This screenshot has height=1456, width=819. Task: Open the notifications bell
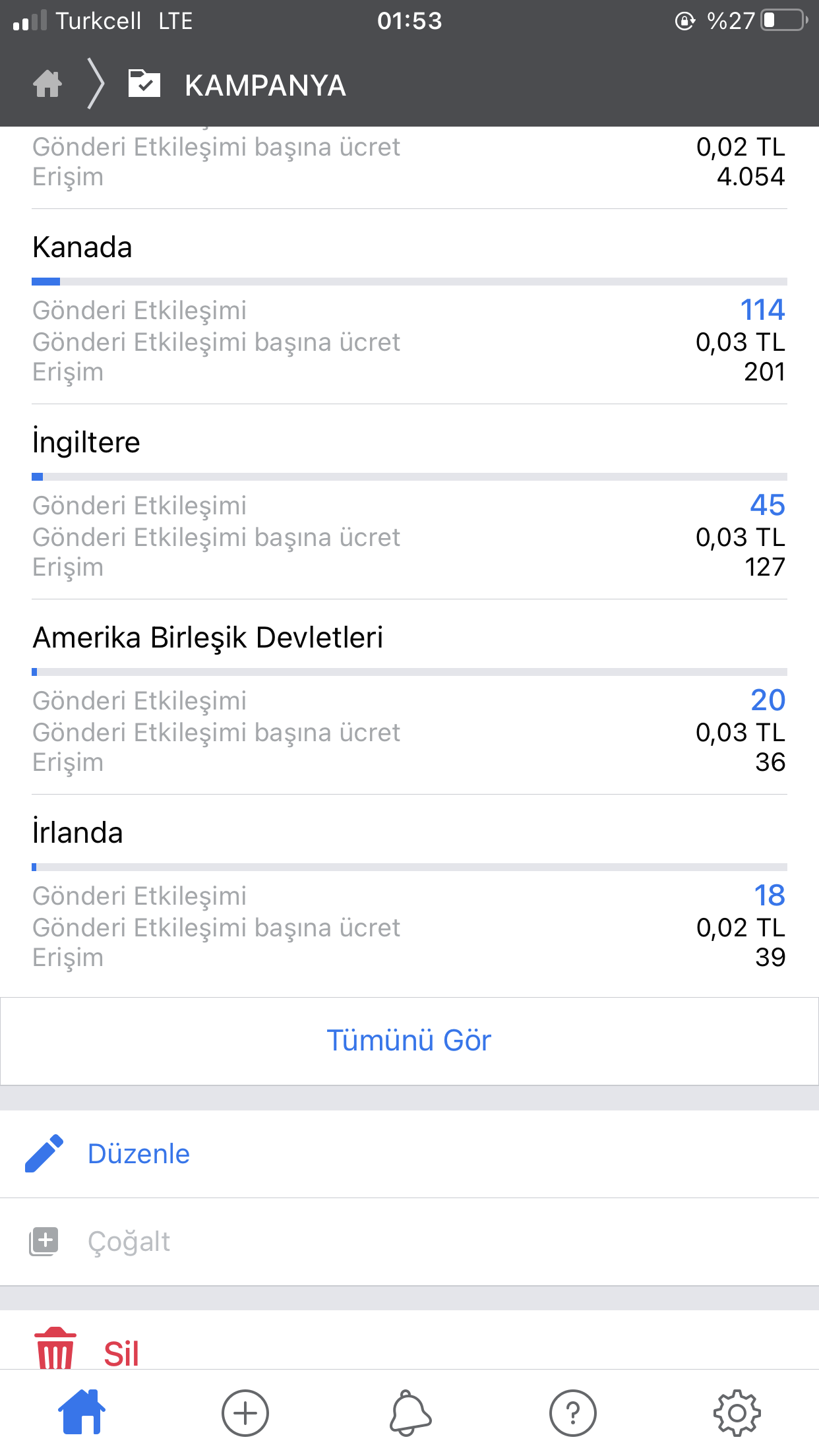410,1412
